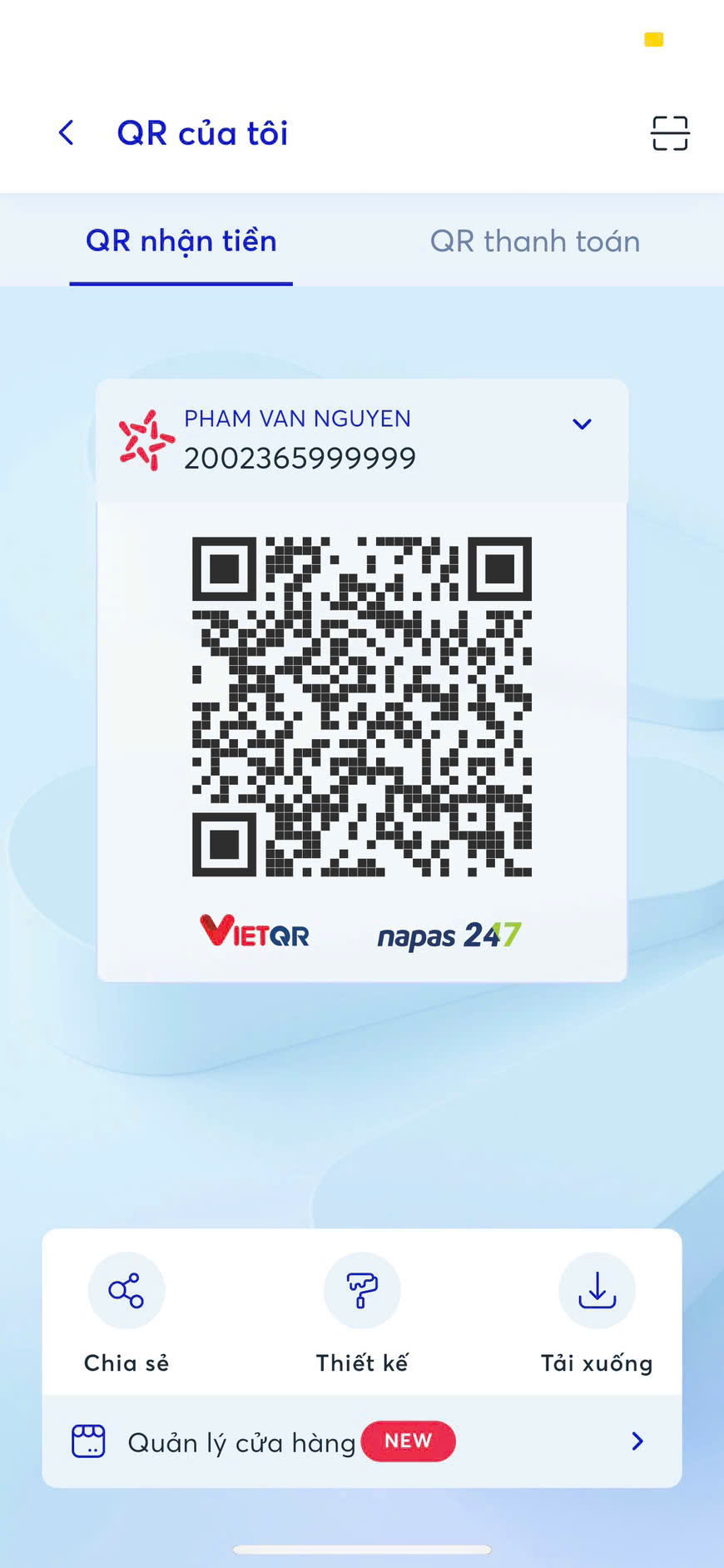Switch to QR thanh toán tab
This screenshot has height=1568, width=724.
click(535, 241)
